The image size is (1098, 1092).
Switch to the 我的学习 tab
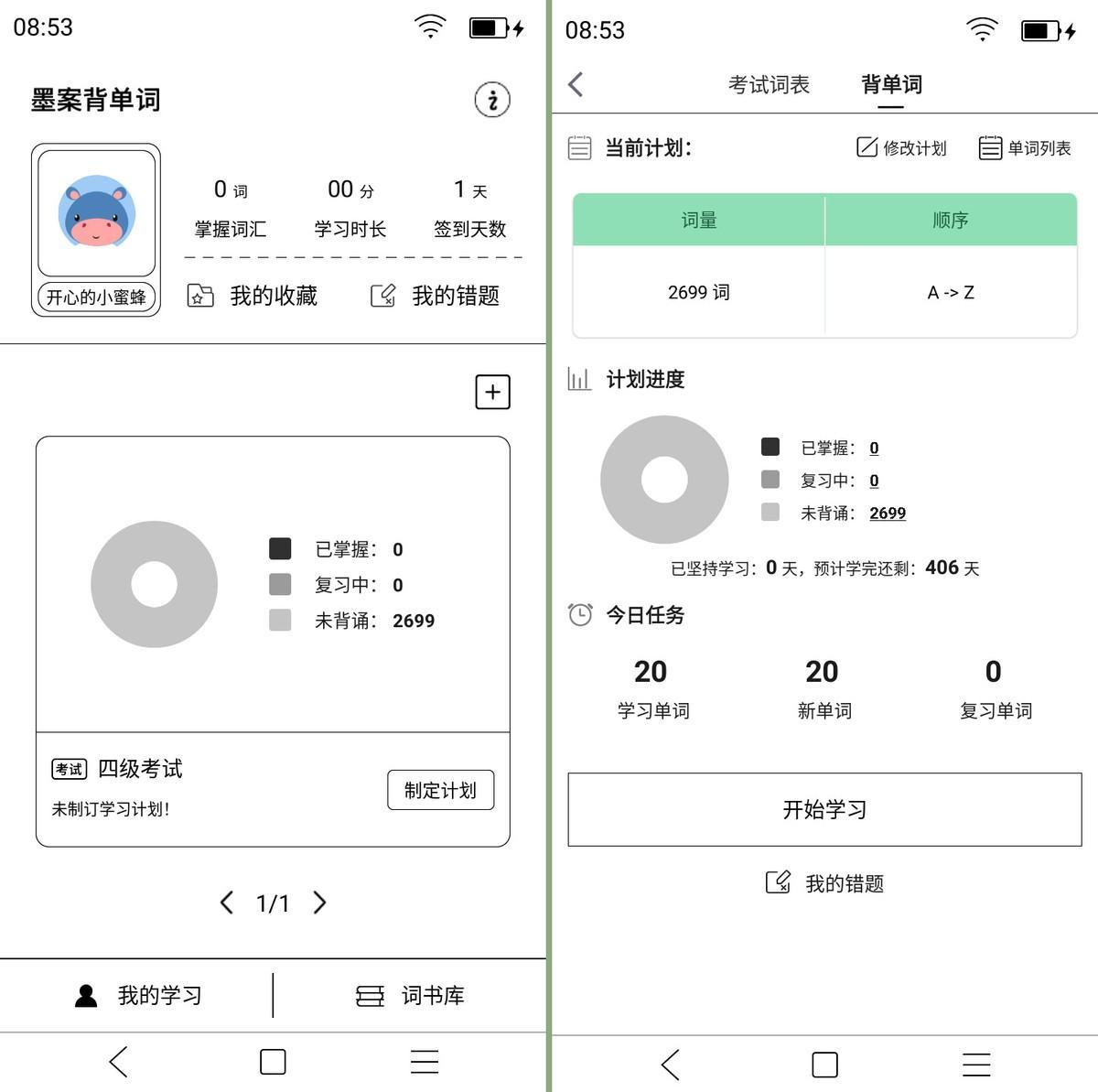pos(137,995)
